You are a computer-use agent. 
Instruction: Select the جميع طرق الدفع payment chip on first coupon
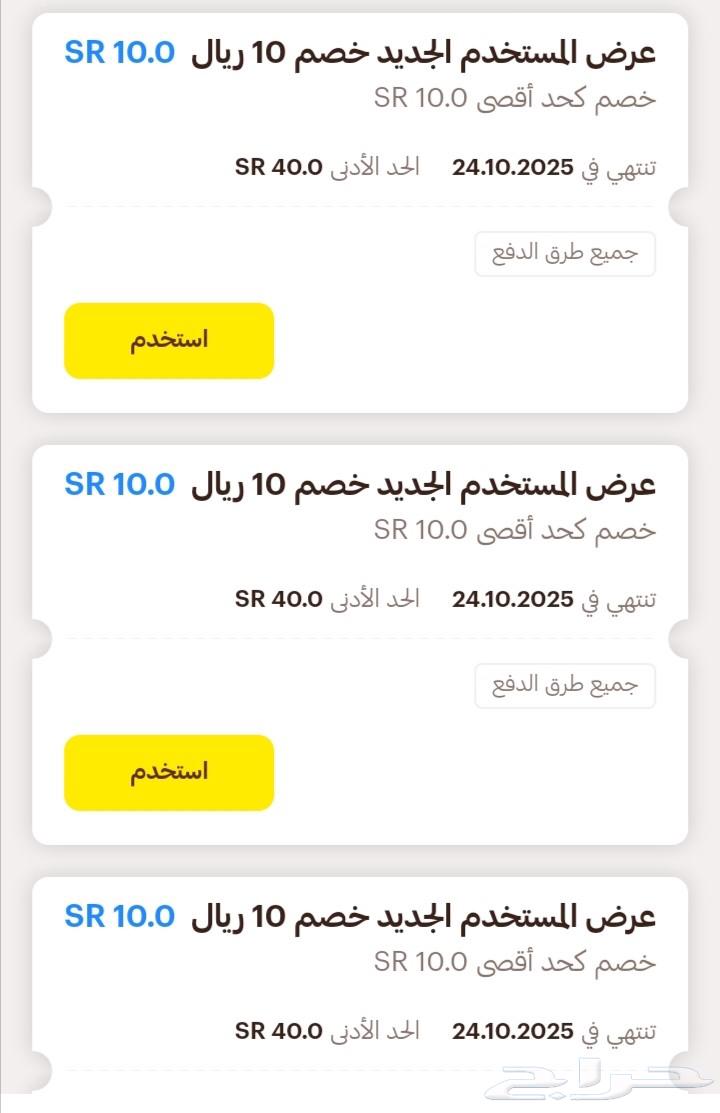pyautogui.click(x=565, y=253)
